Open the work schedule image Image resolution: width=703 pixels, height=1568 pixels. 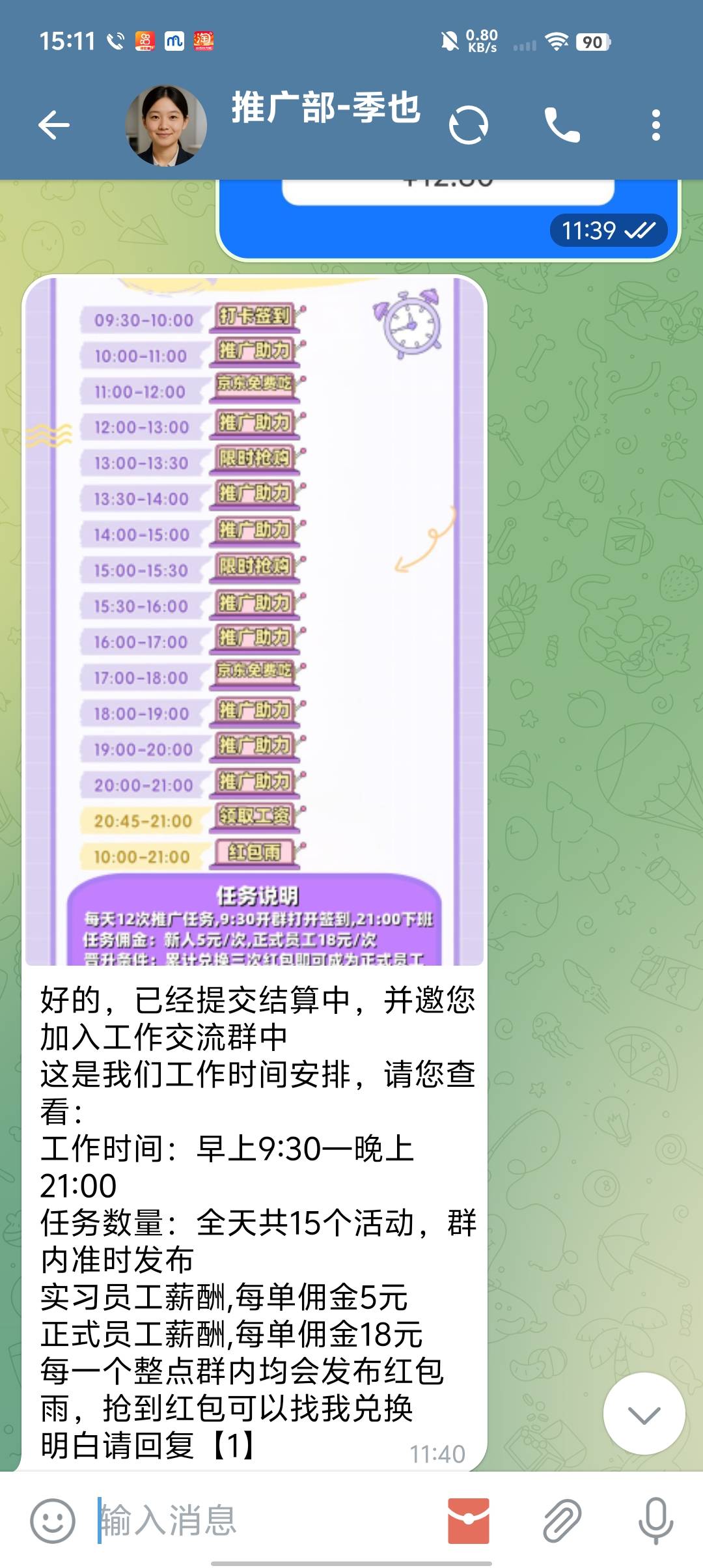(255, 619)
